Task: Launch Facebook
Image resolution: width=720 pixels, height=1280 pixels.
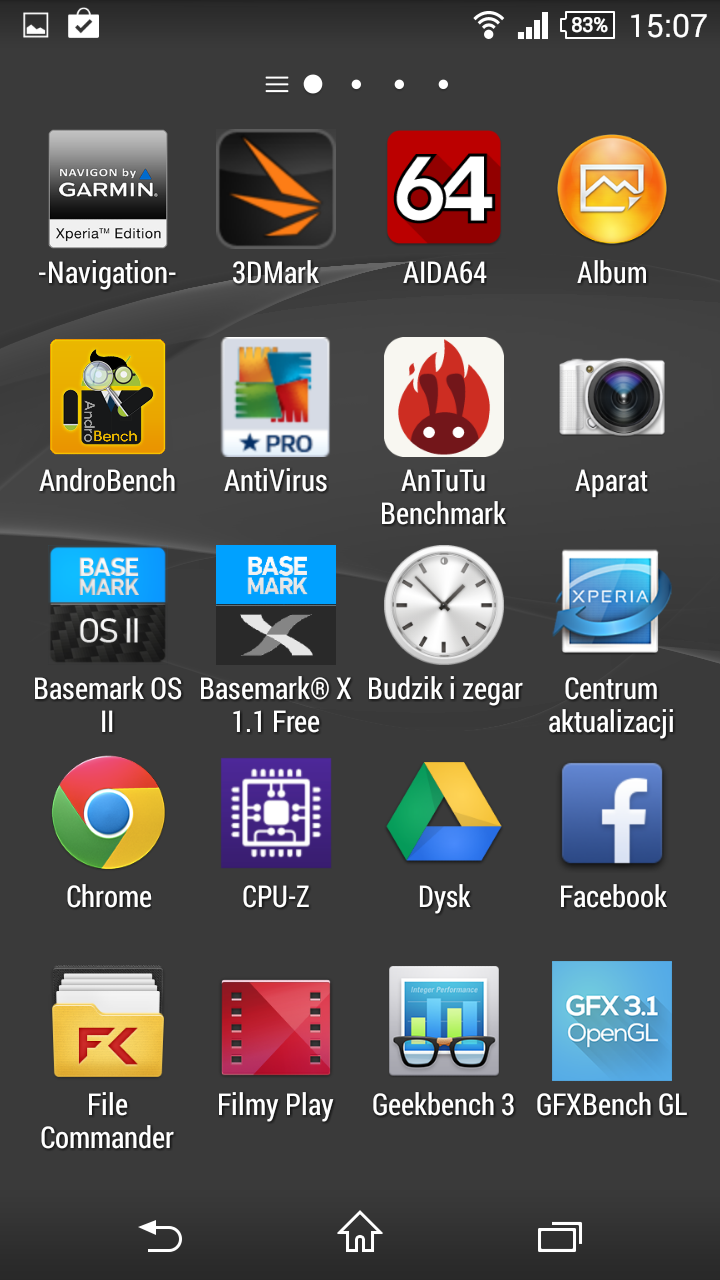Action: 612,813
